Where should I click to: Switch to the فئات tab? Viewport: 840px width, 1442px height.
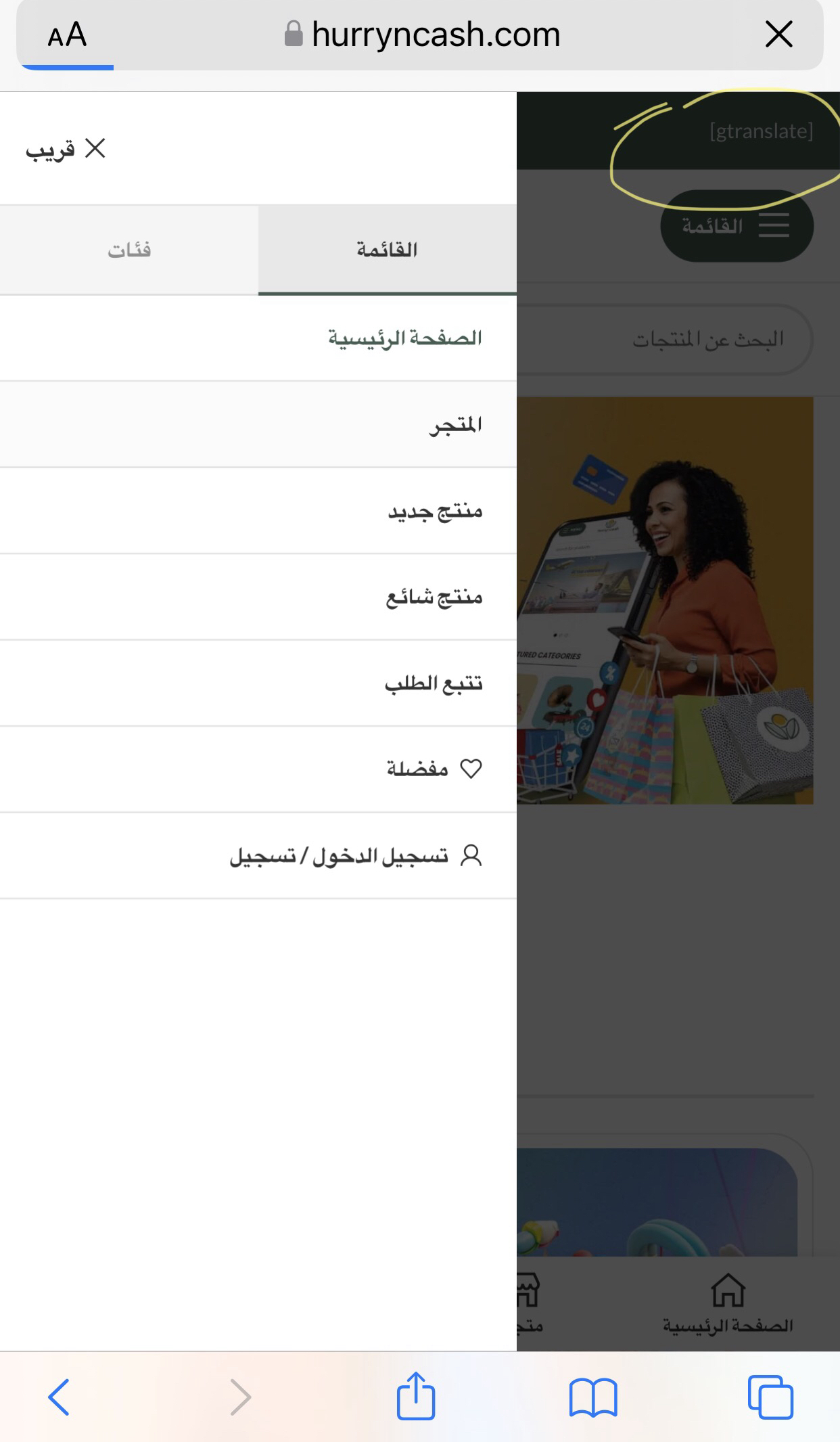129,250
